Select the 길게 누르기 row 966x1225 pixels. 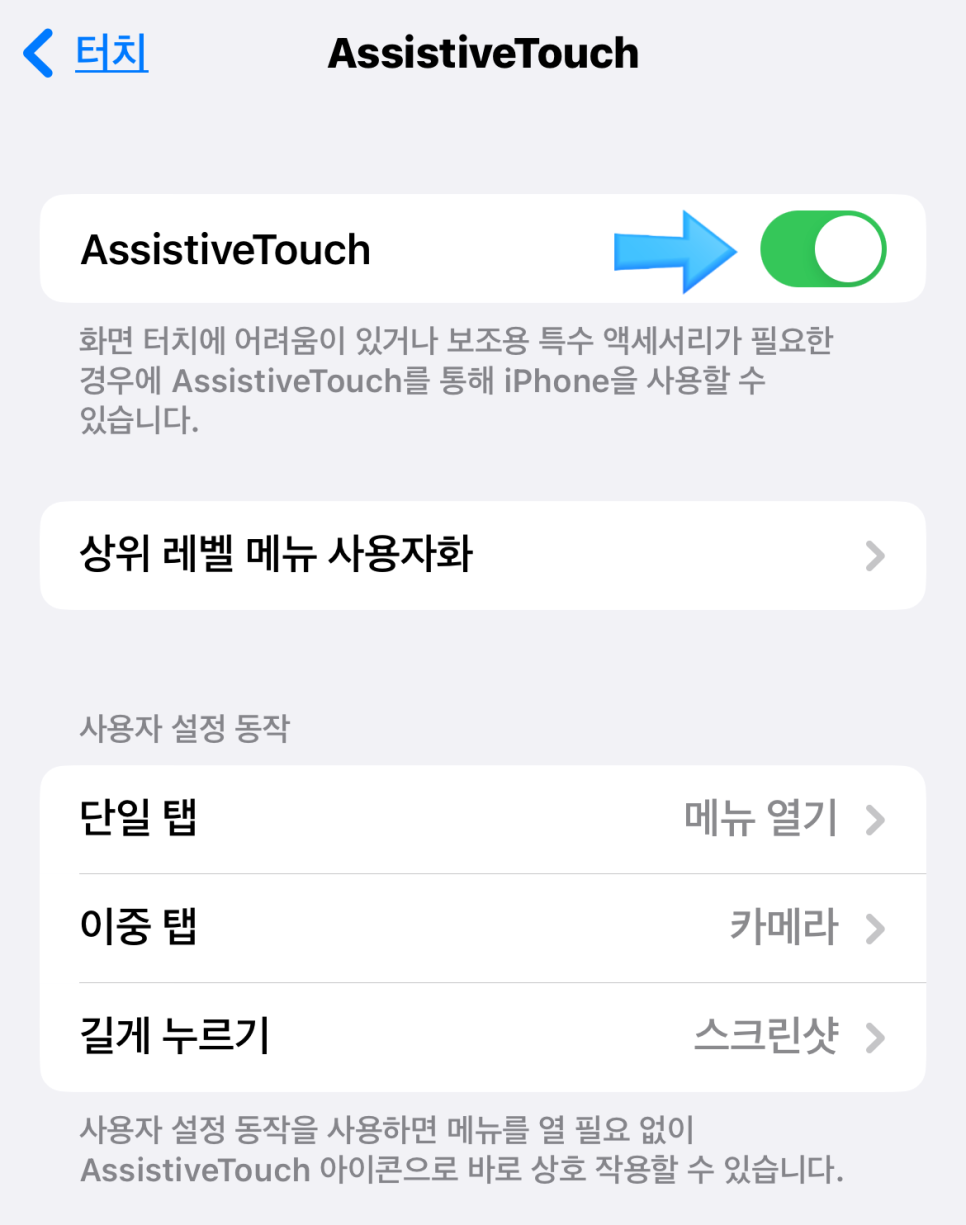(x=482, y=1038)
